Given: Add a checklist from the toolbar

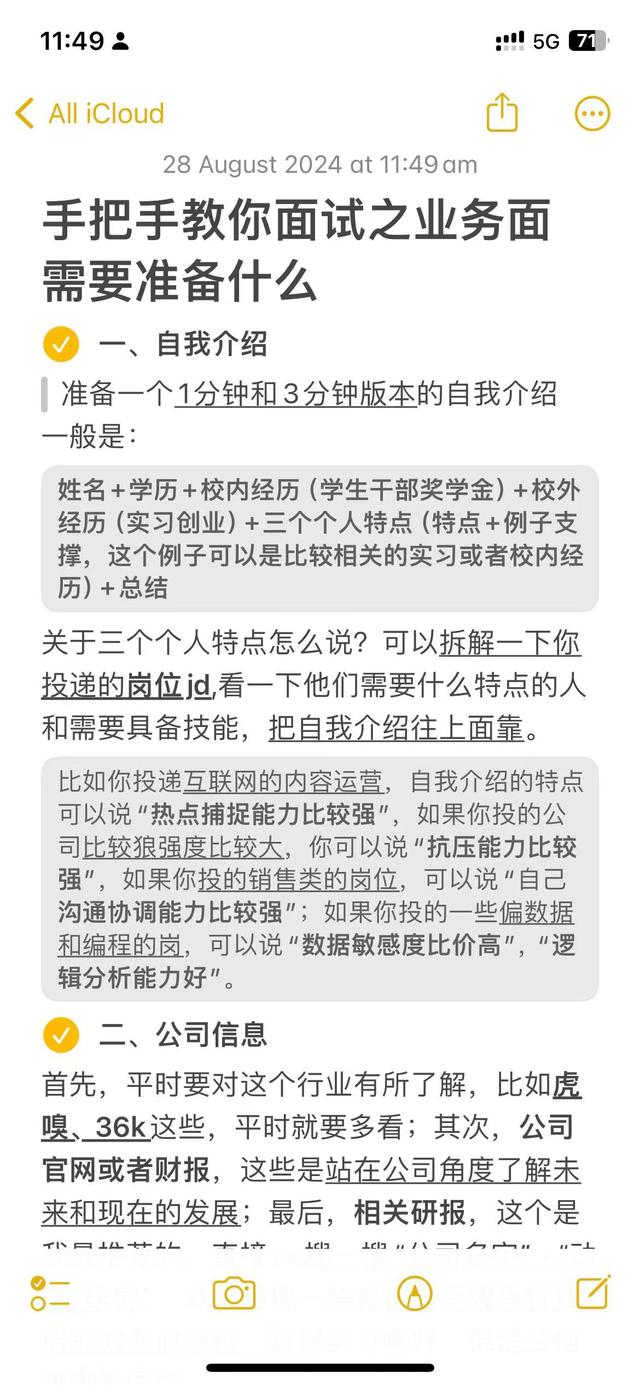Looking at the screenshot, I should (x=50, y=1293).
